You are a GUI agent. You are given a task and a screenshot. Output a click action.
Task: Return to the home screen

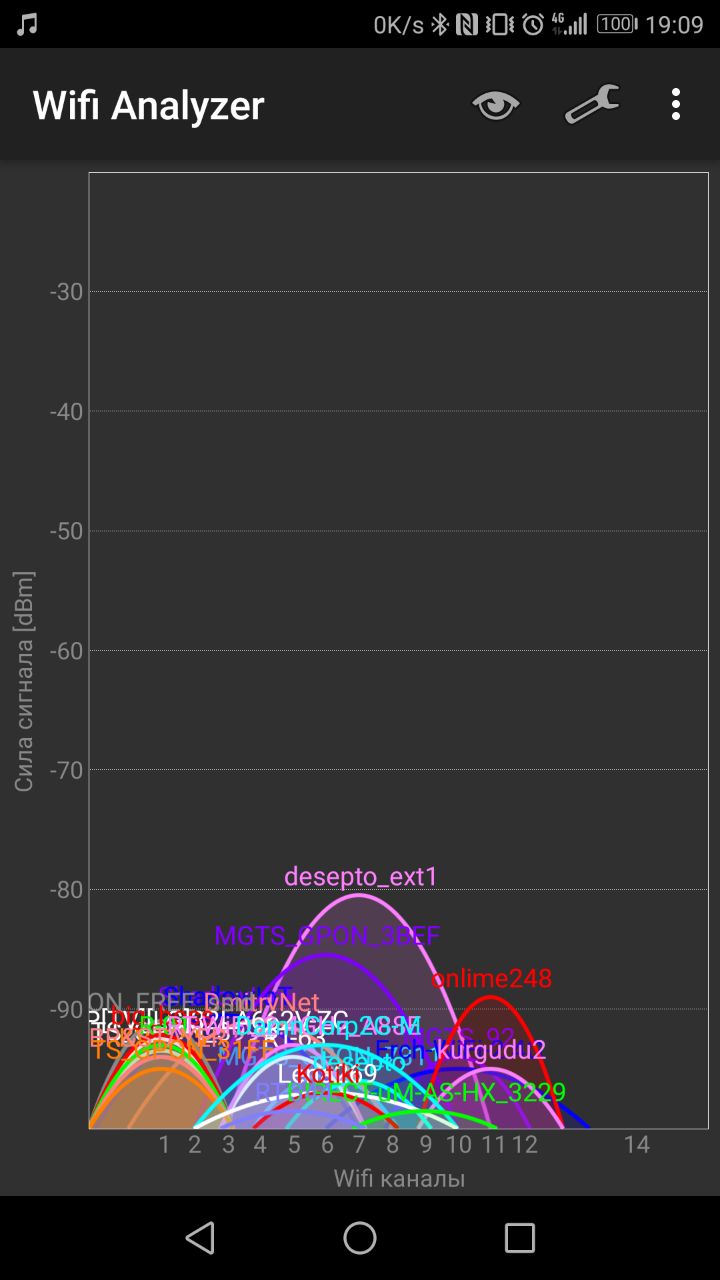(360, 1238)
